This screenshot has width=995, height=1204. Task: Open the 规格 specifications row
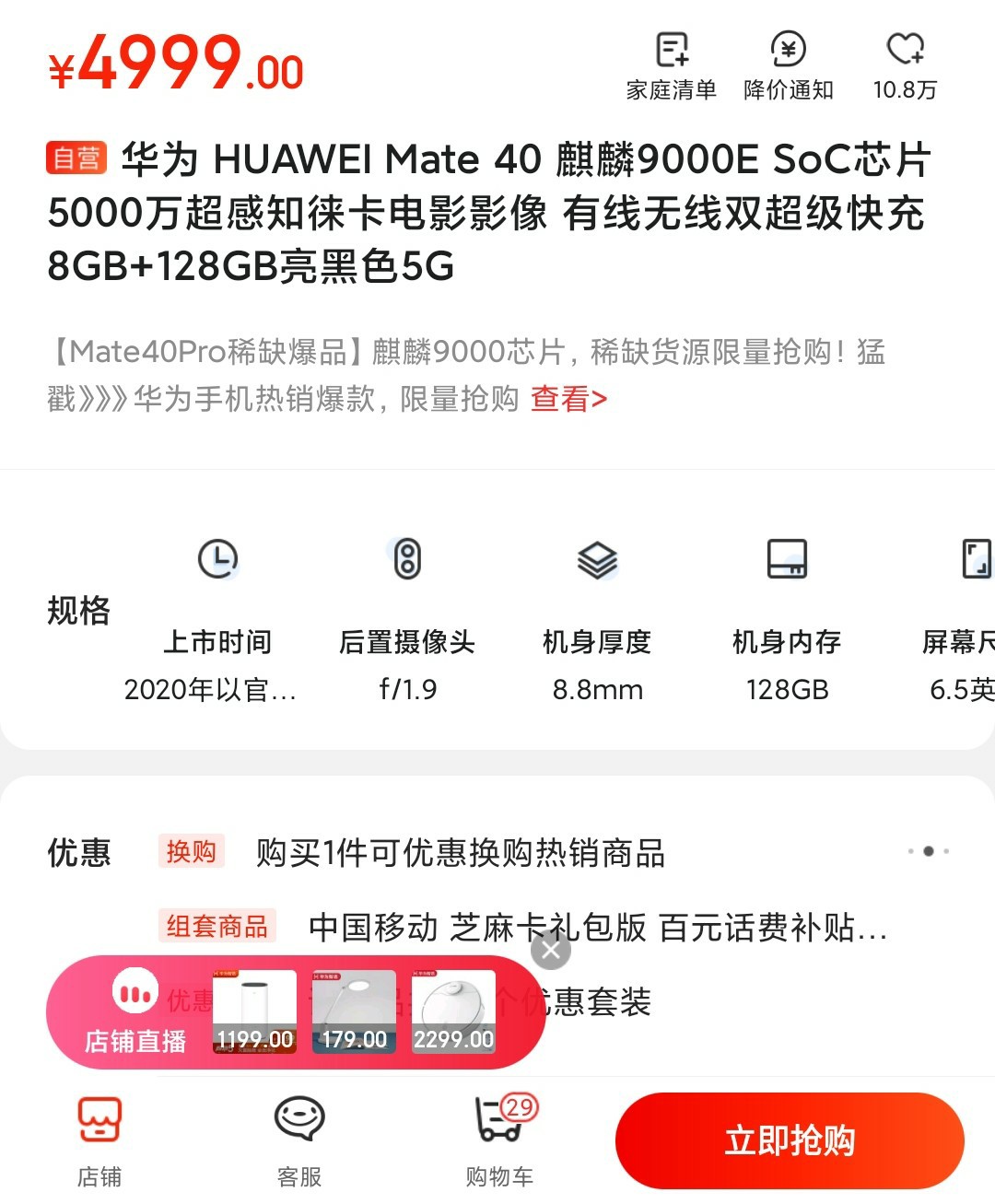coord(78,611)
